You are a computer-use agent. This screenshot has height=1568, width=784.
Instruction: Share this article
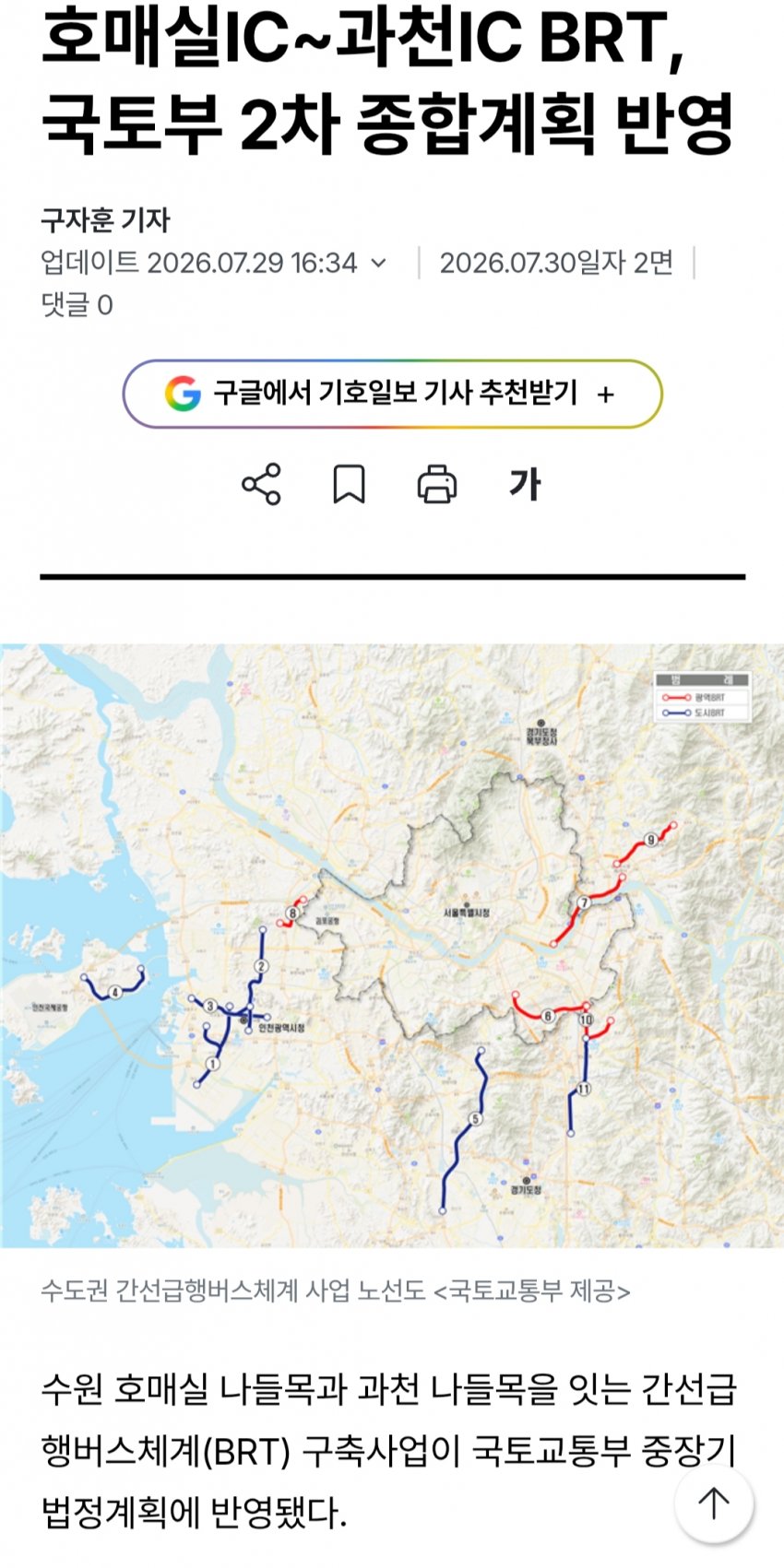(261, 484)
